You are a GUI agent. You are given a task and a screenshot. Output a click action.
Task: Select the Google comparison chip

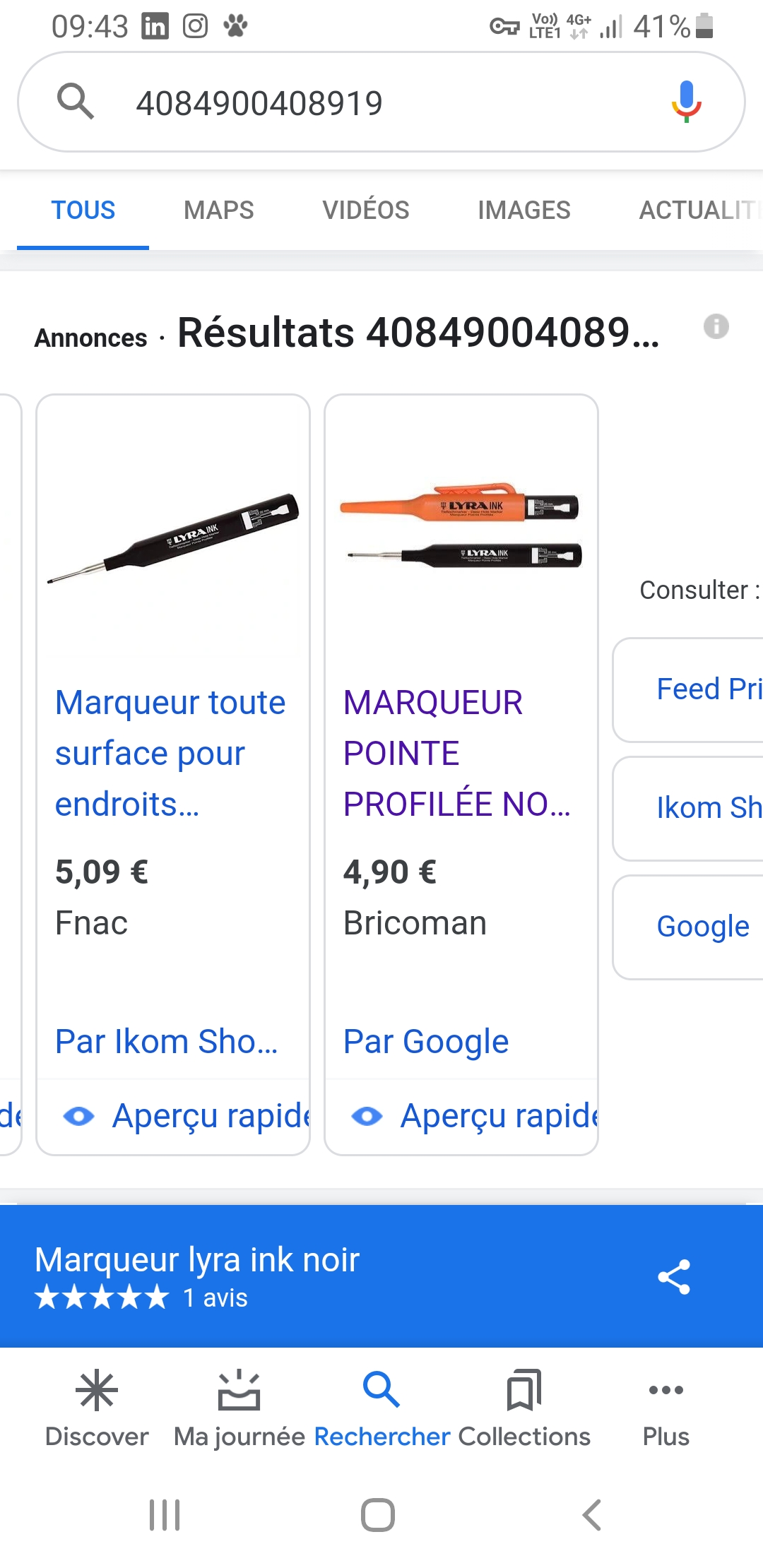click(699, 927)
